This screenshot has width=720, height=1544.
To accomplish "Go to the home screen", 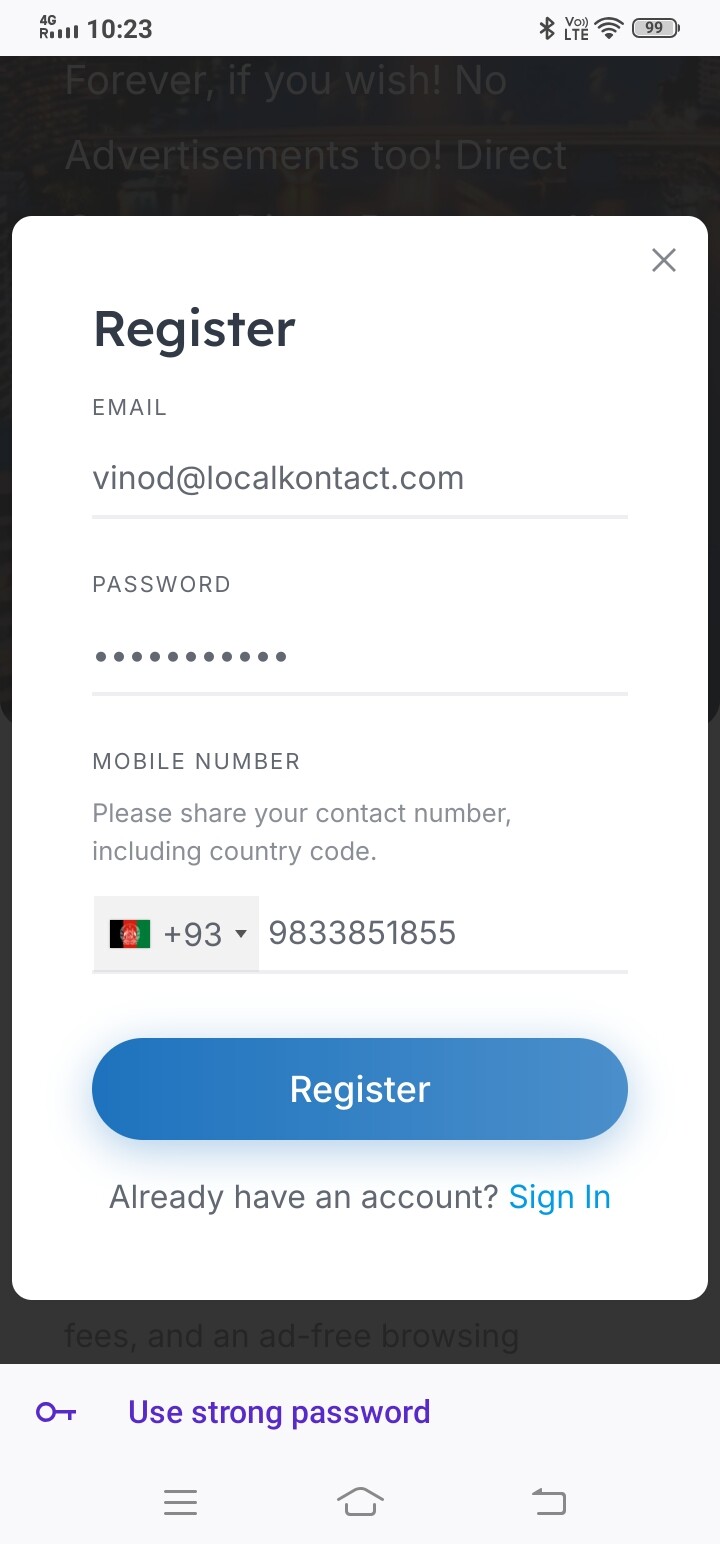I will (x=360, y=1501).
